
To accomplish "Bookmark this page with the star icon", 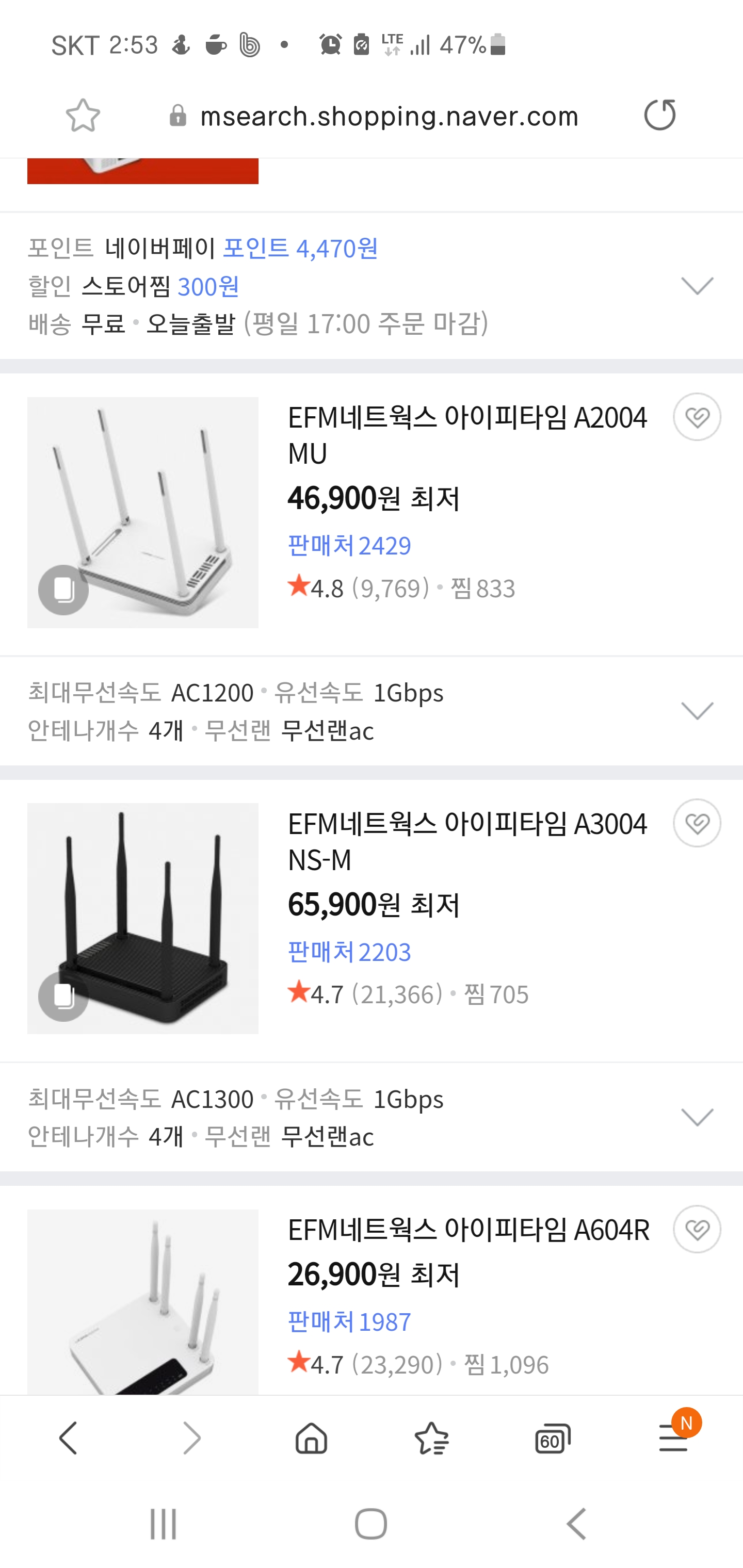I will coord(83,115).
